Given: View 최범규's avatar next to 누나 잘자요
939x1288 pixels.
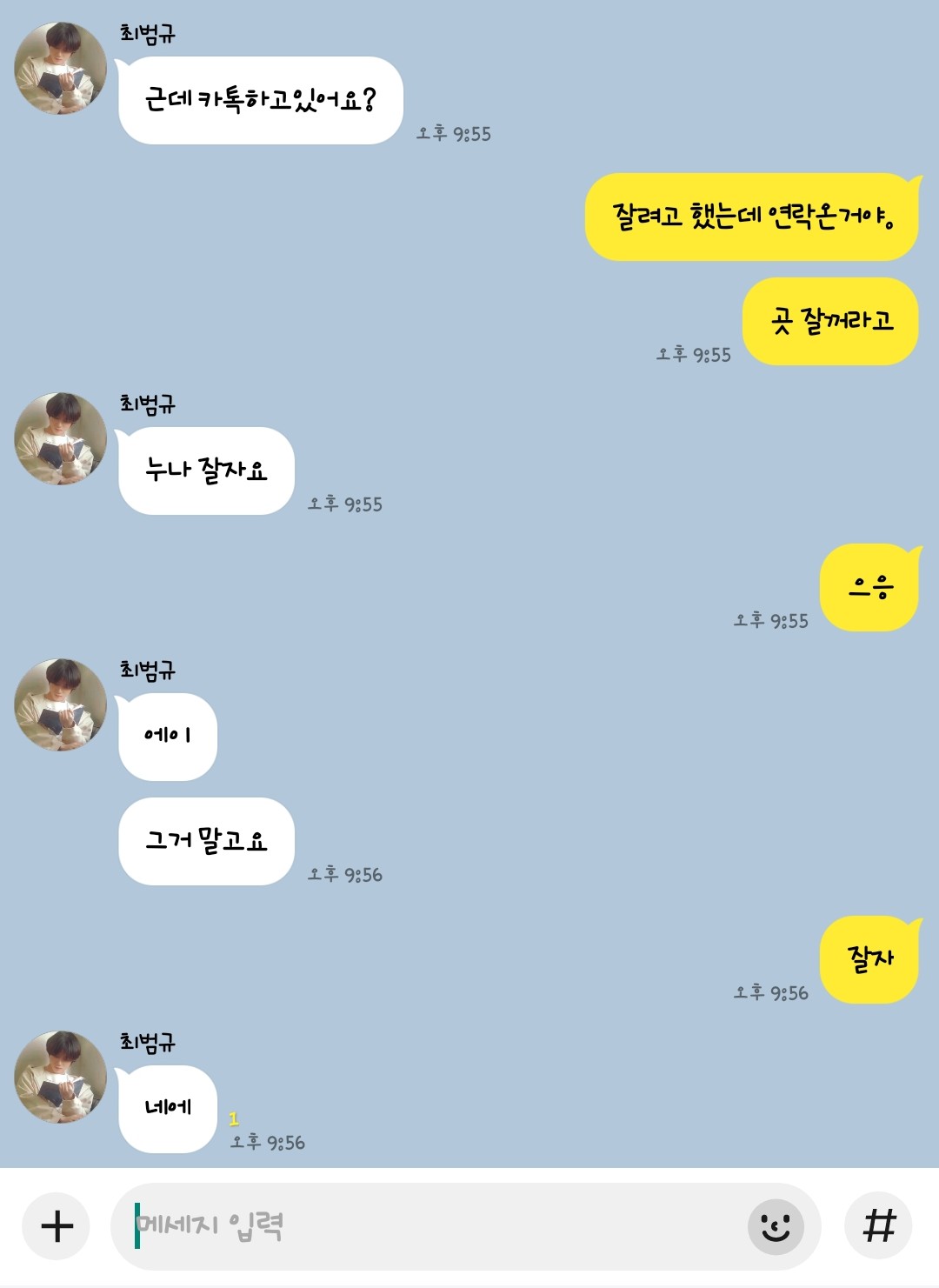Looking at the screenshot, I should click(60, 438).
